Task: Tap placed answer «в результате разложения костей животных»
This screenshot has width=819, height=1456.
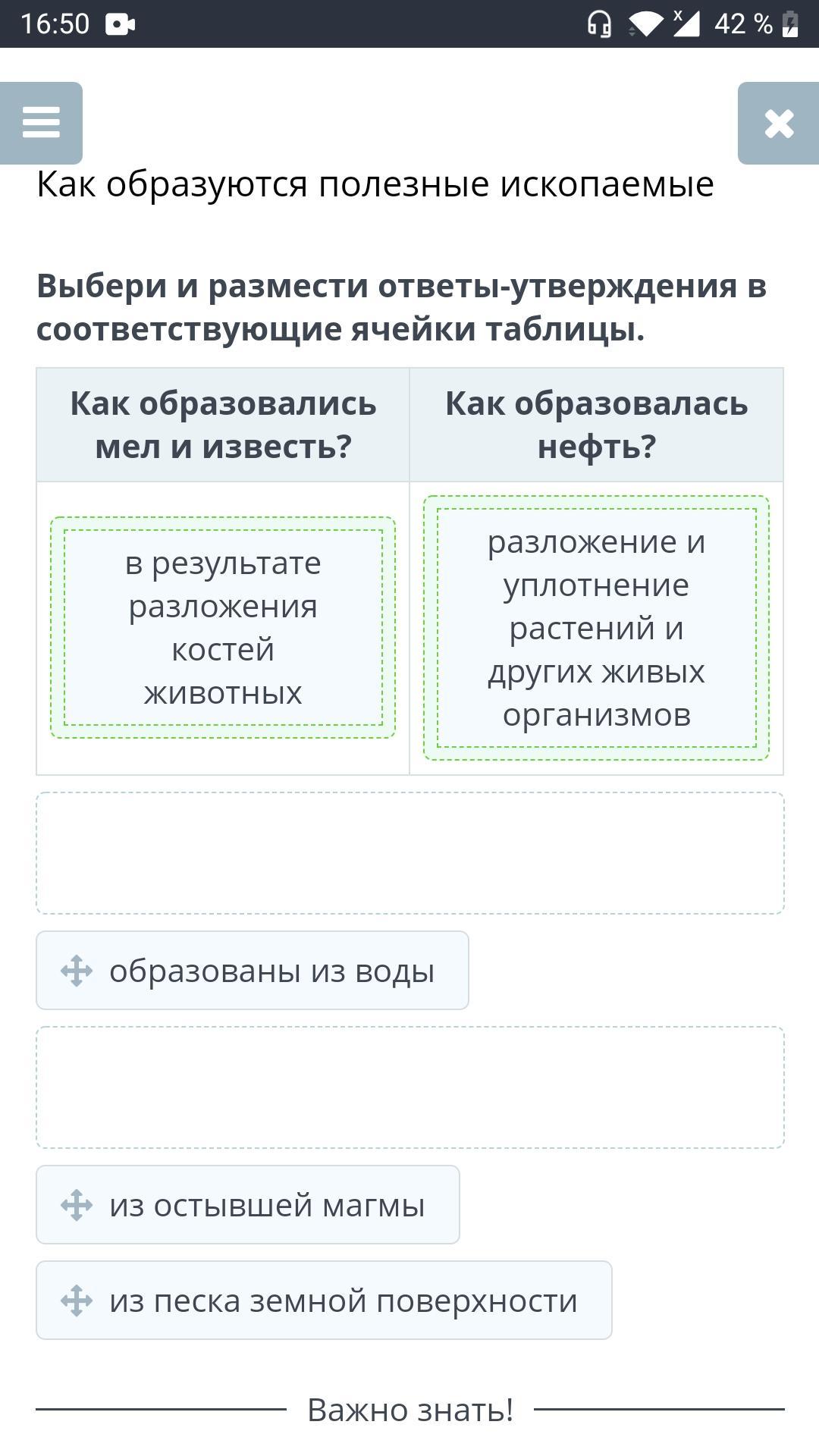Action: click(x=223, y=628)
